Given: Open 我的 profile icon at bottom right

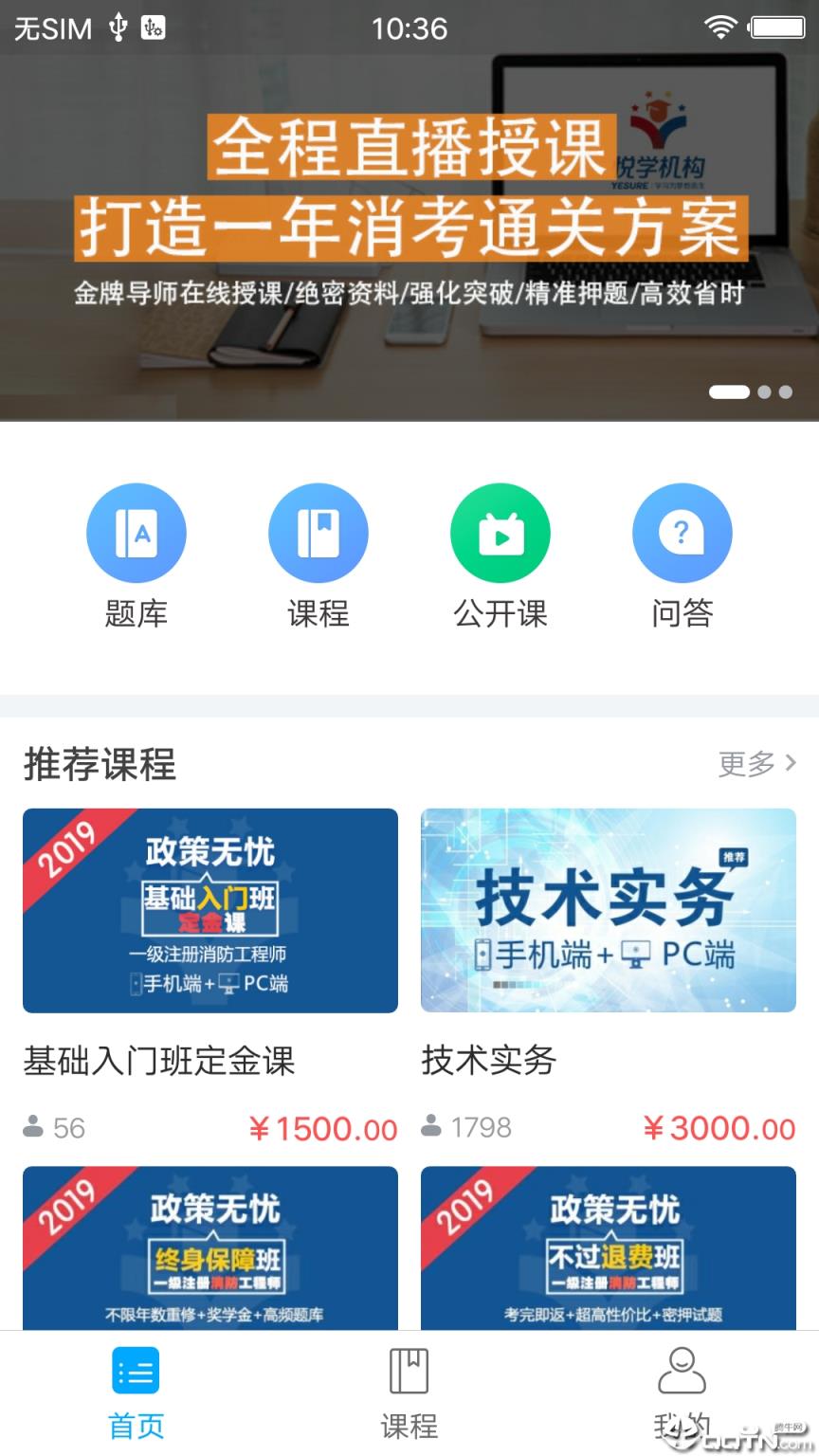Looking at the screenshot, I should (682, 1371).
